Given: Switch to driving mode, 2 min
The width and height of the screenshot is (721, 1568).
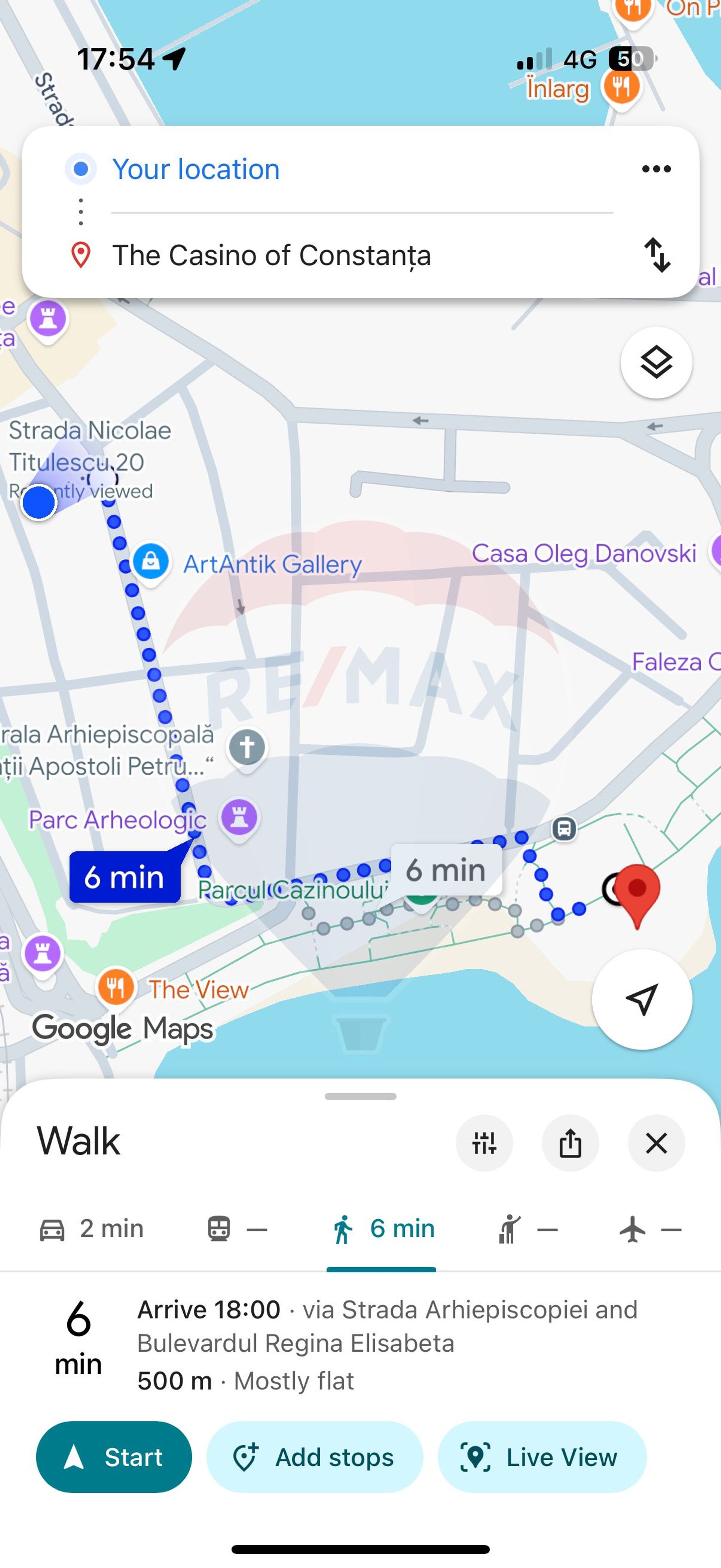Looking at the screenshot, I should [92, 1229].
